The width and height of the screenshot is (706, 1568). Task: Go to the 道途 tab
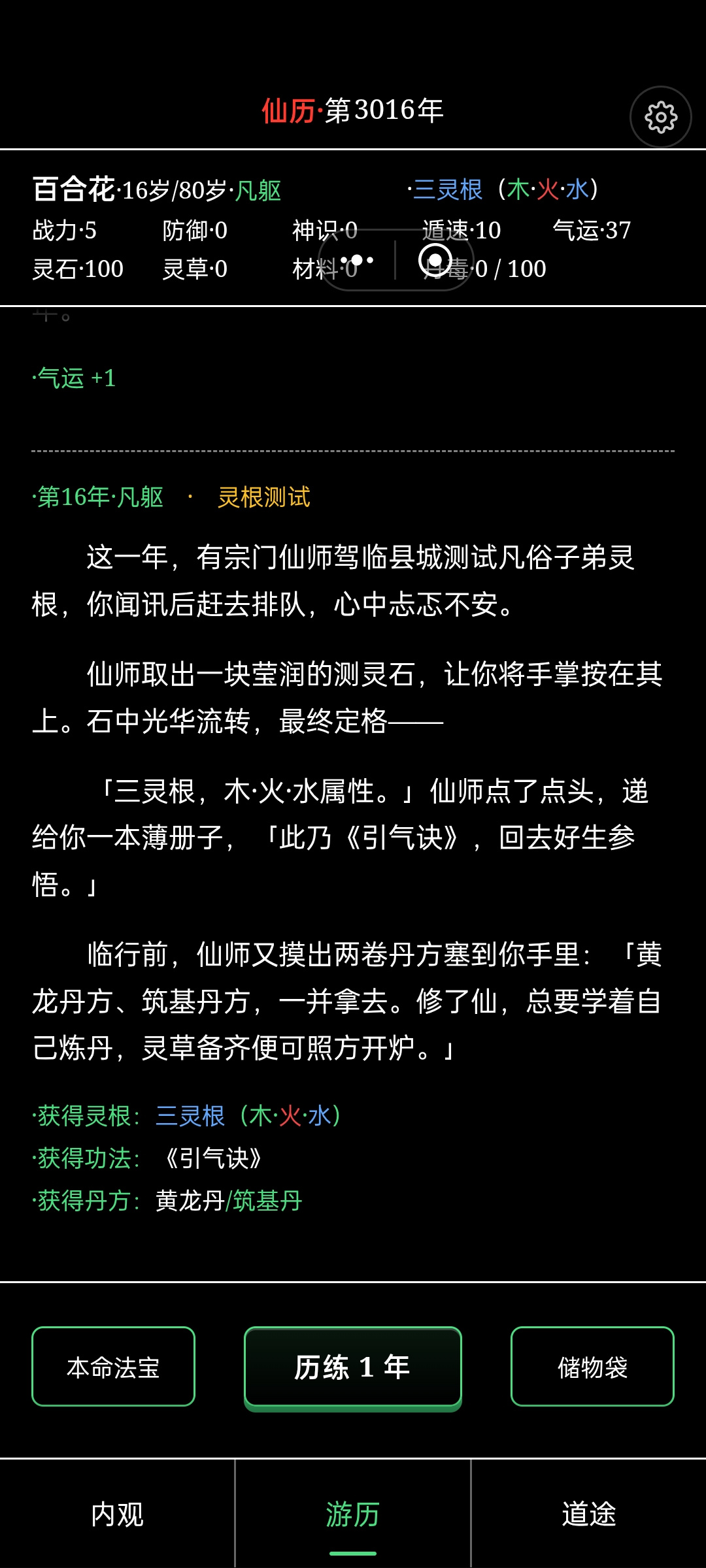589,1513
